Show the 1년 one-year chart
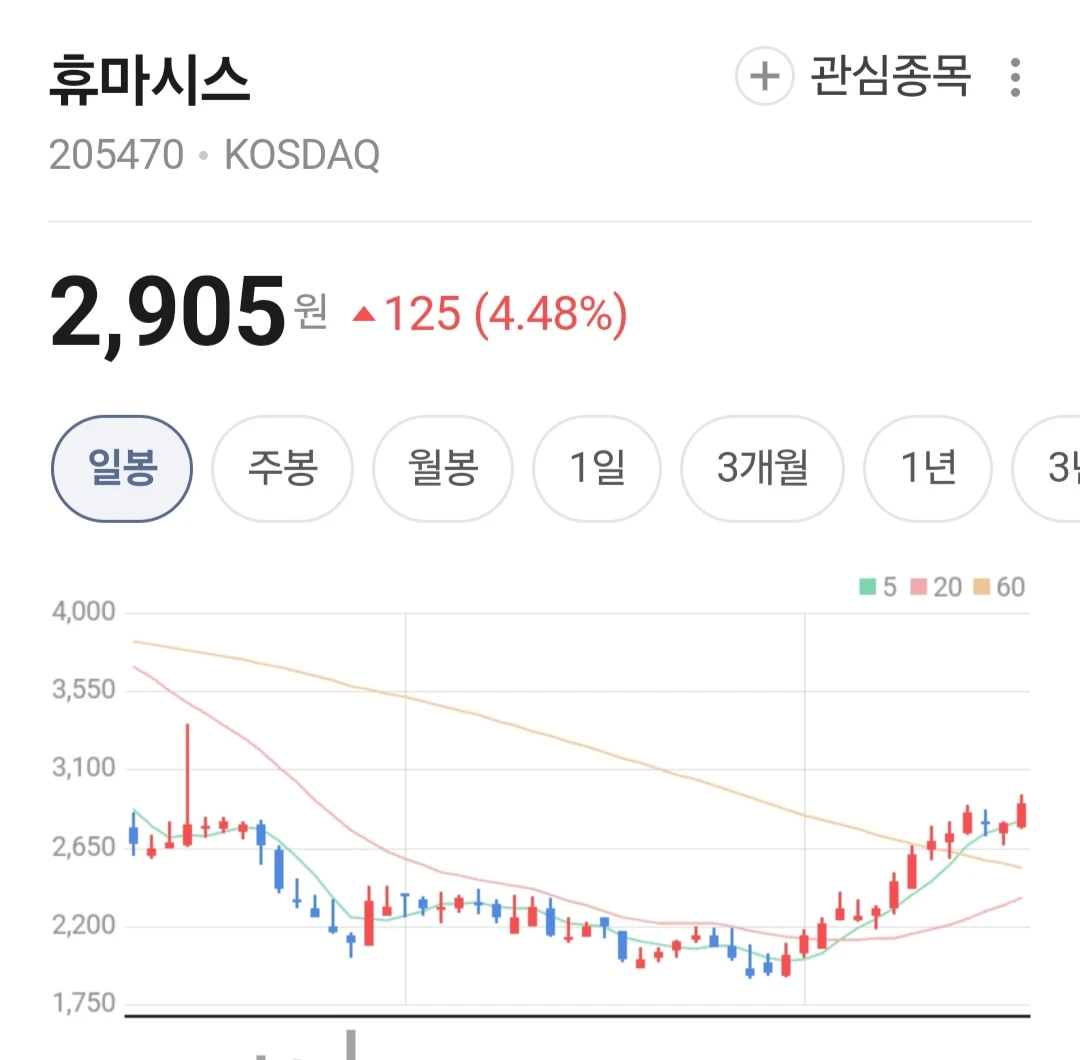Viewport: 1080px width, 1060px height. click(x=928, y=468)
